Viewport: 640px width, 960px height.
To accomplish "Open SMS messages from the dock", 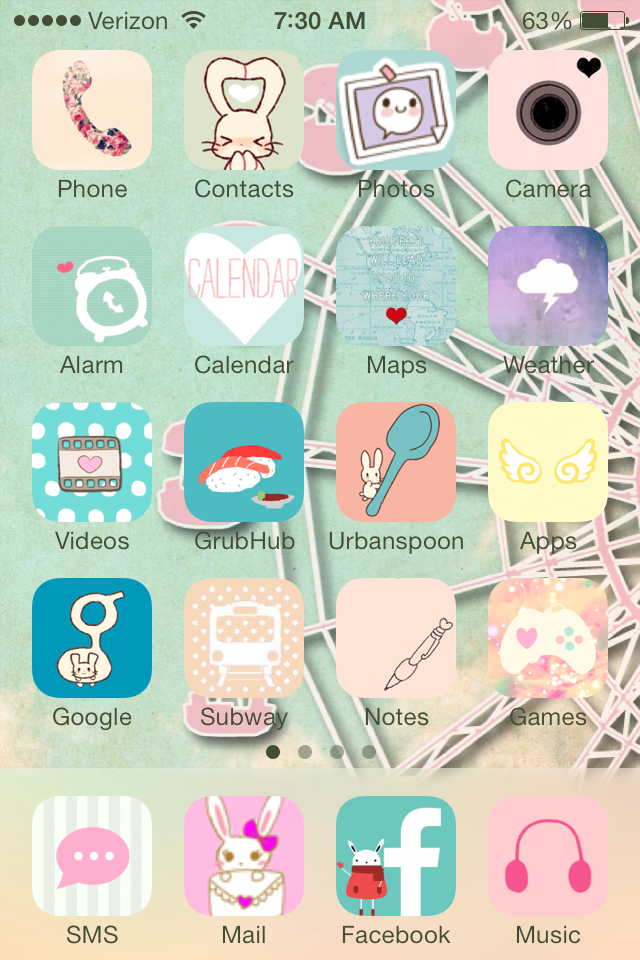I will 92,856.
